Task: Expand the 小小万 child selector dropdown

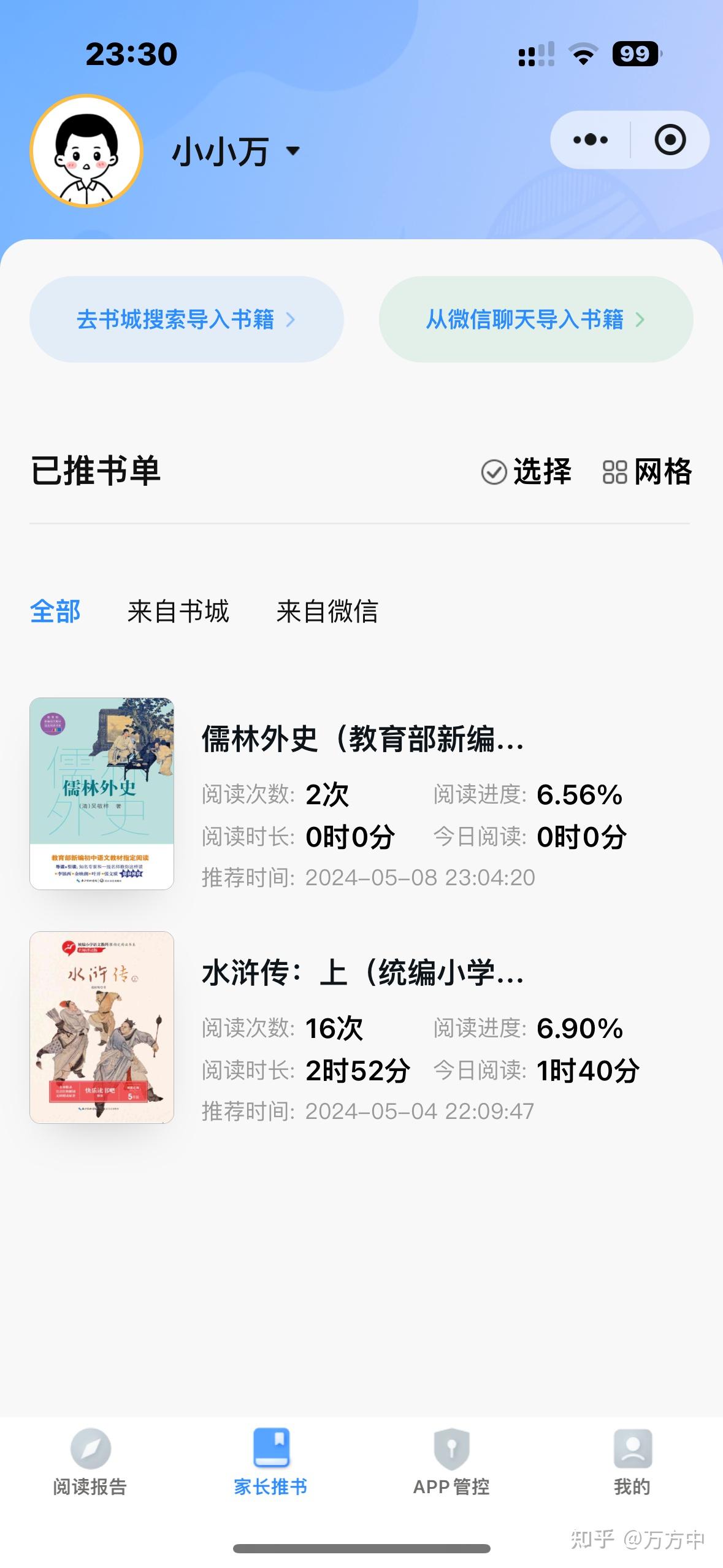Action: pos(293,151)
